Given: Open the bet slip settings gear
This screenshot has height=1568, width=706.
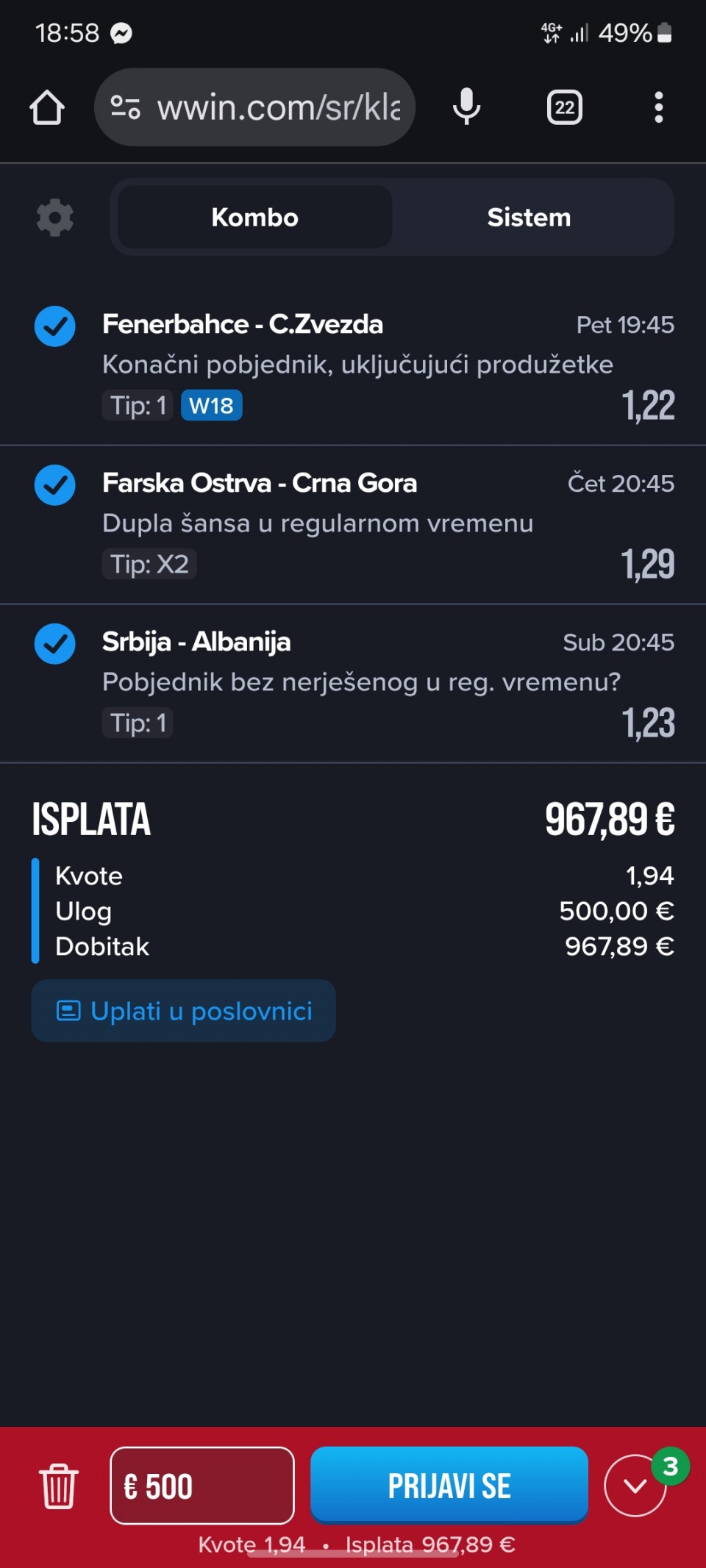Looking at the screenshot, I should tap(55, 218).
